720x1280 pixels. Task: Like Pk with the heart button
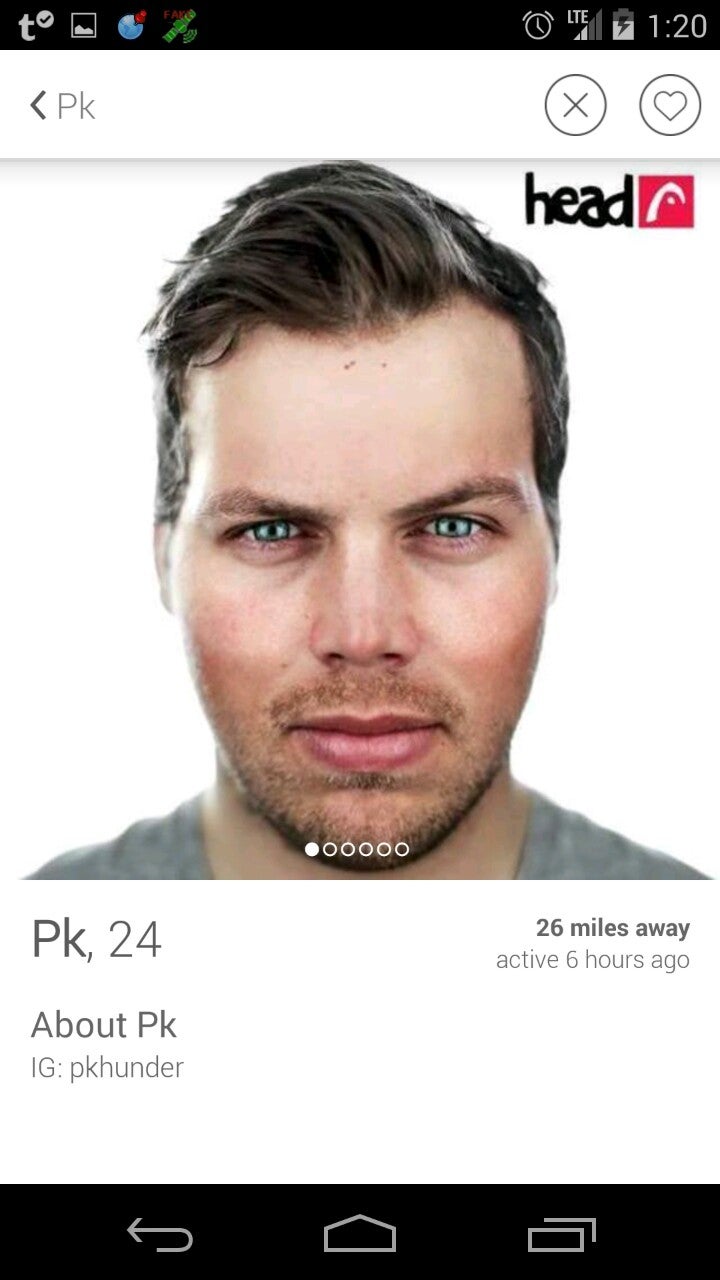tap(670, 105)
